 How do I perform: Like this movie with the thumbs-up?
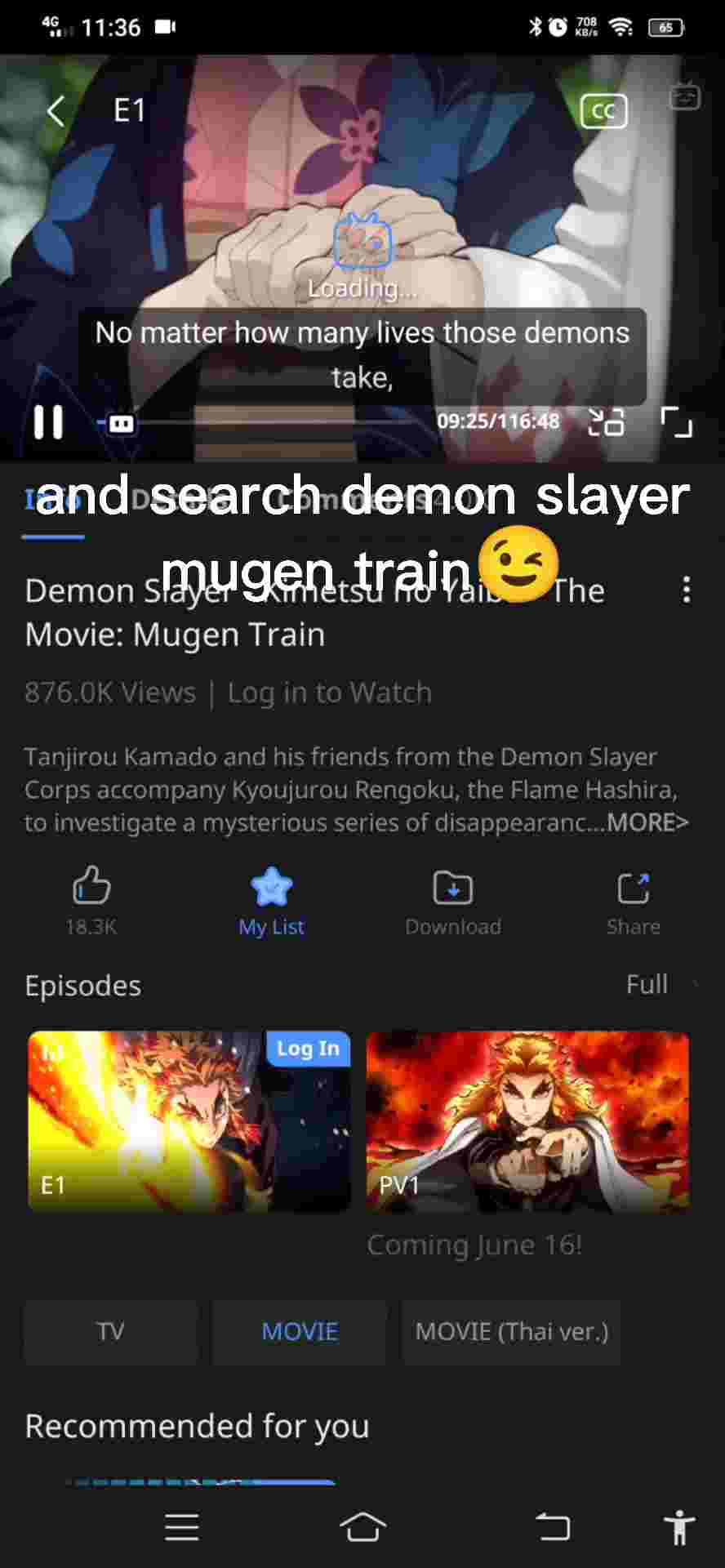91,900
